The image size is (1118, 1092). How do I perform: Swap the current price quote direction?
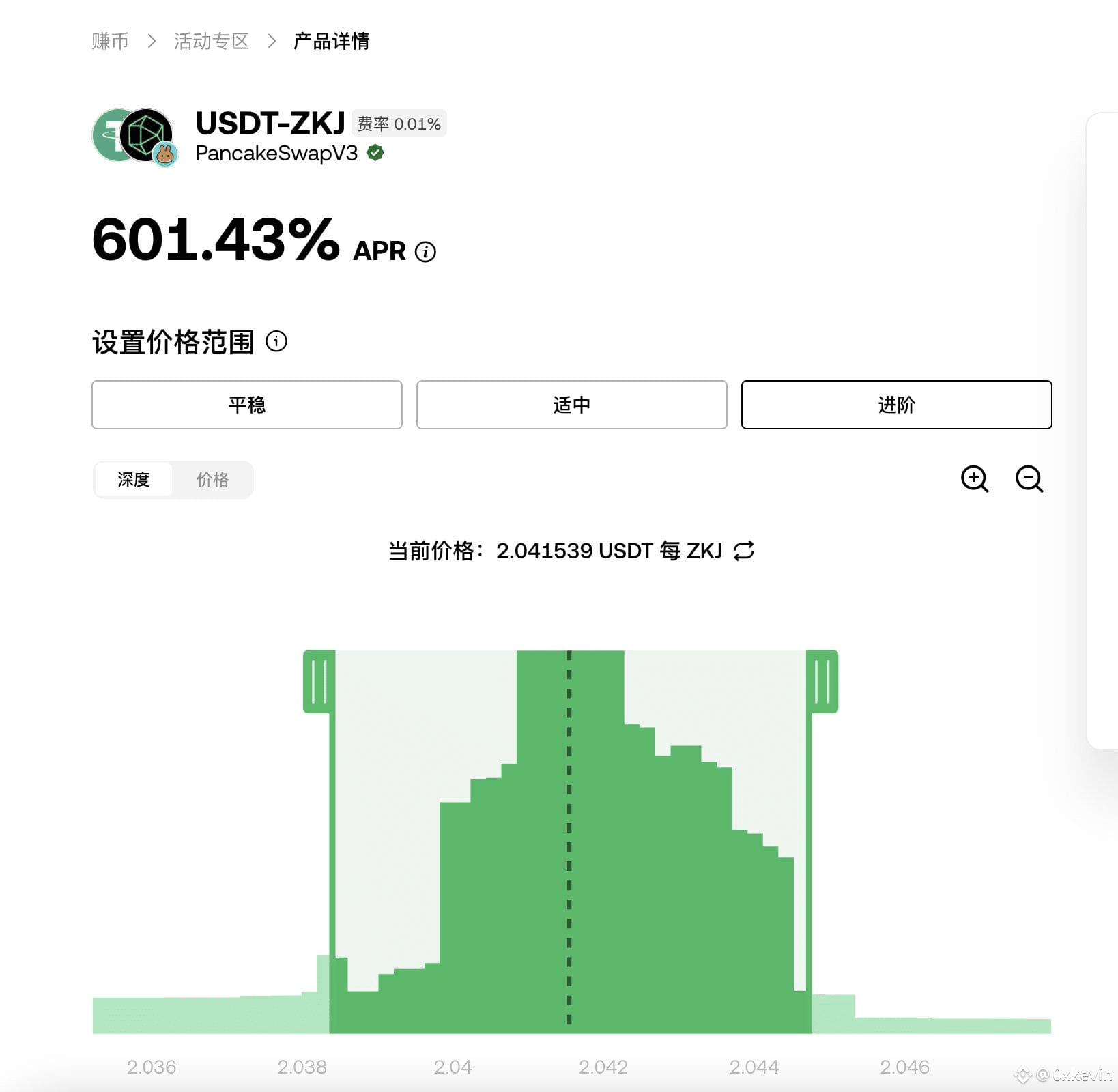744,551
